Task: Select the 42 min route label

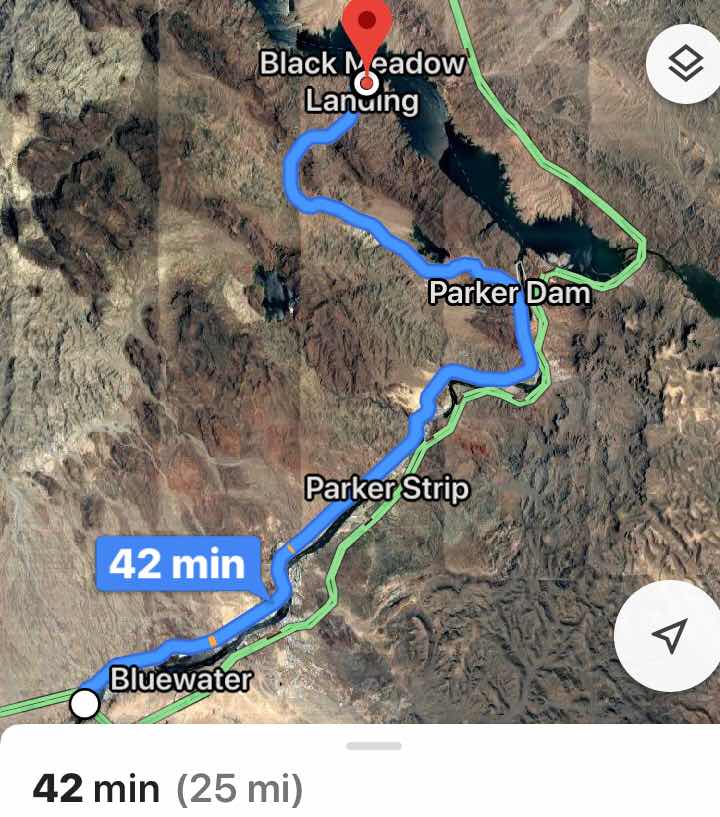Action: (178, 564)
